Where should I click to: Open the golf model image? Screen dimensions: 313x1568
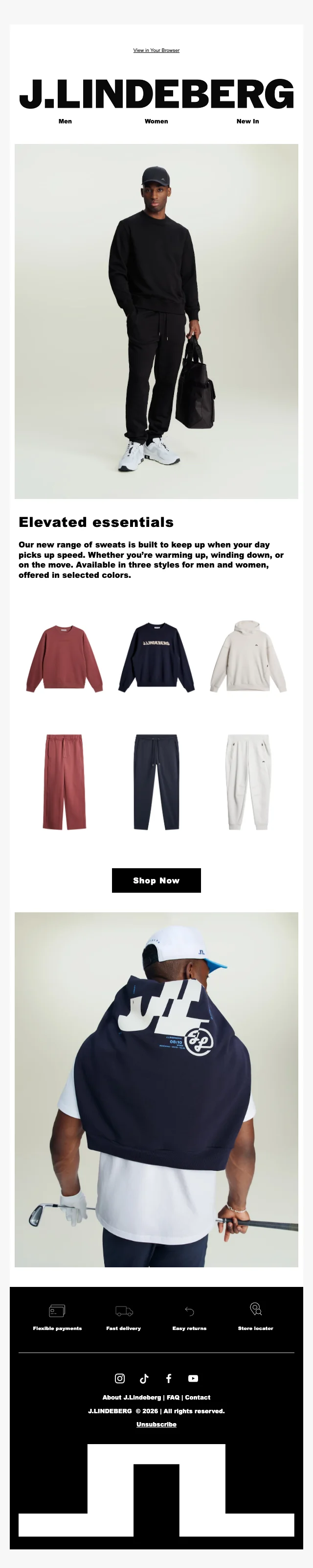tap(156, 1090)
